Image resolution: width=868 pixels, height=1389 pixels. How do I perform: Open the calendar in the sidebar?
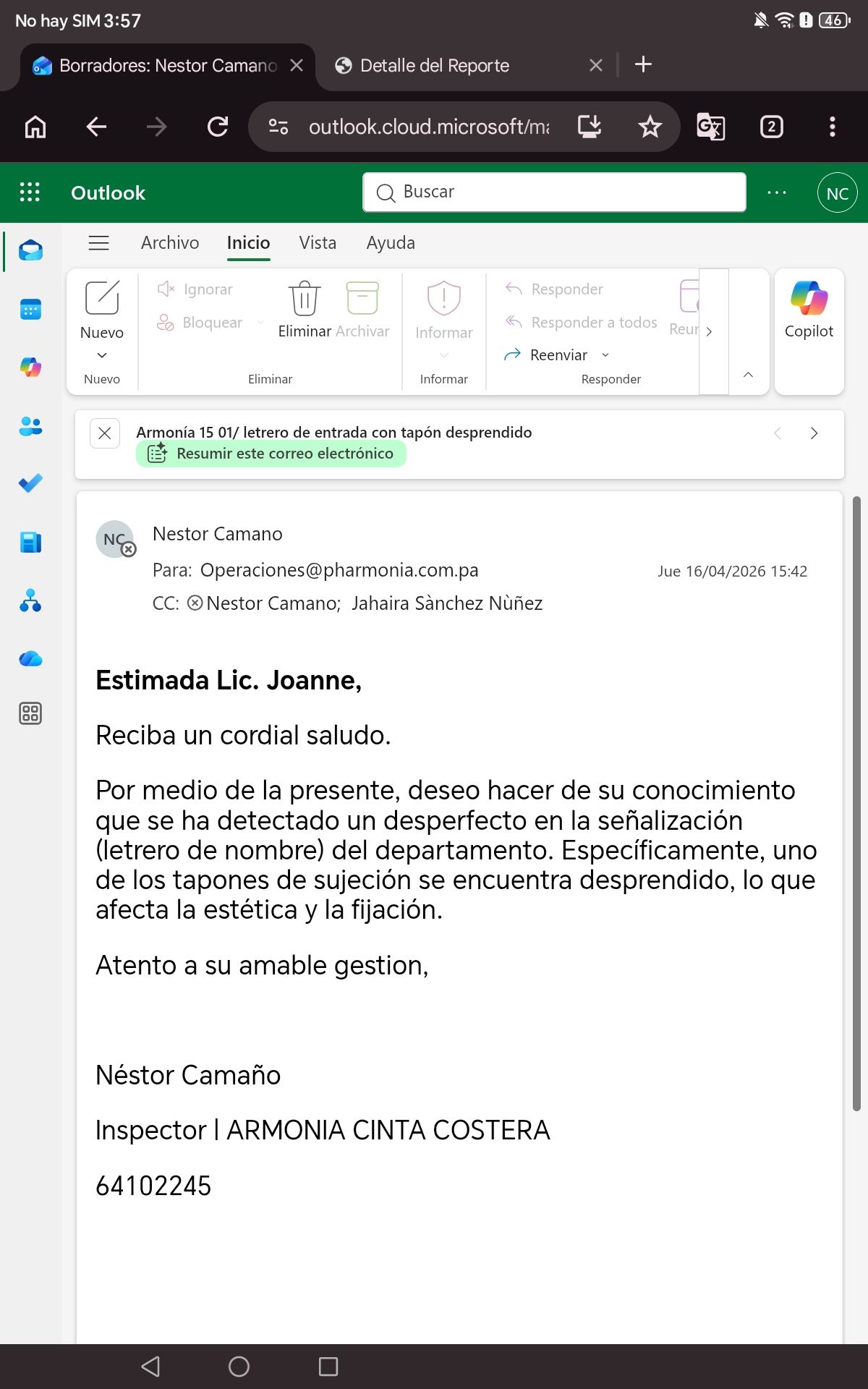(30, 310)
